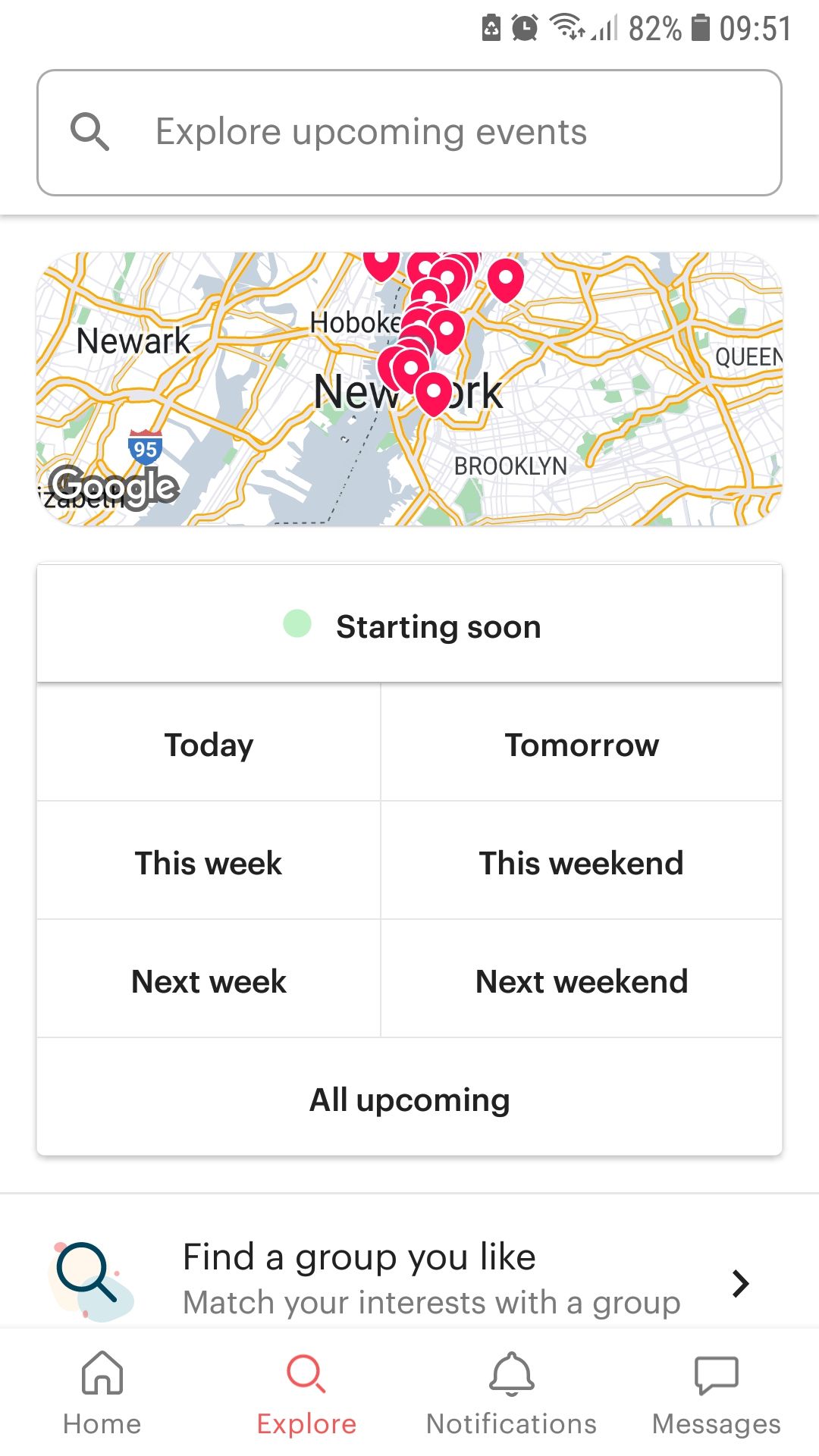Viewport: 819px width, 1456px height.
Task: Show events starting soon
Action: click(409, 626)
